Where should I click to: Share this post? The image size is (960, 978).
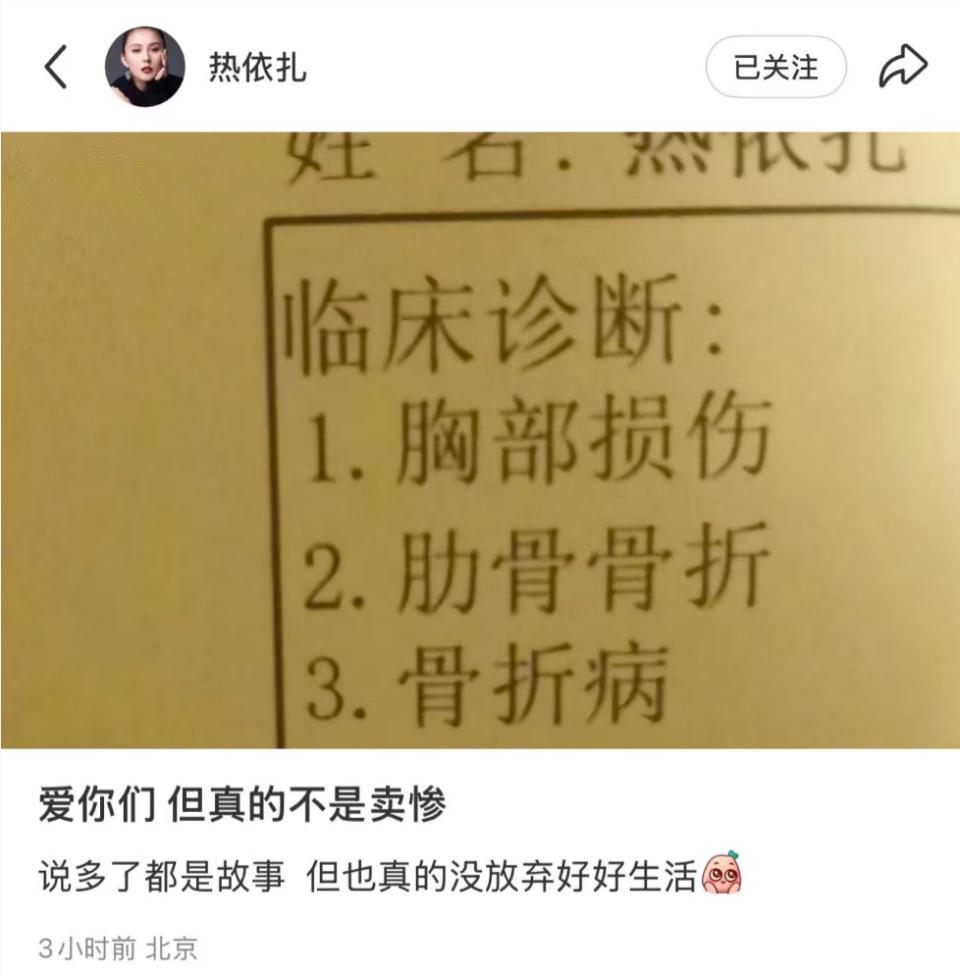(x=903, y=67)
